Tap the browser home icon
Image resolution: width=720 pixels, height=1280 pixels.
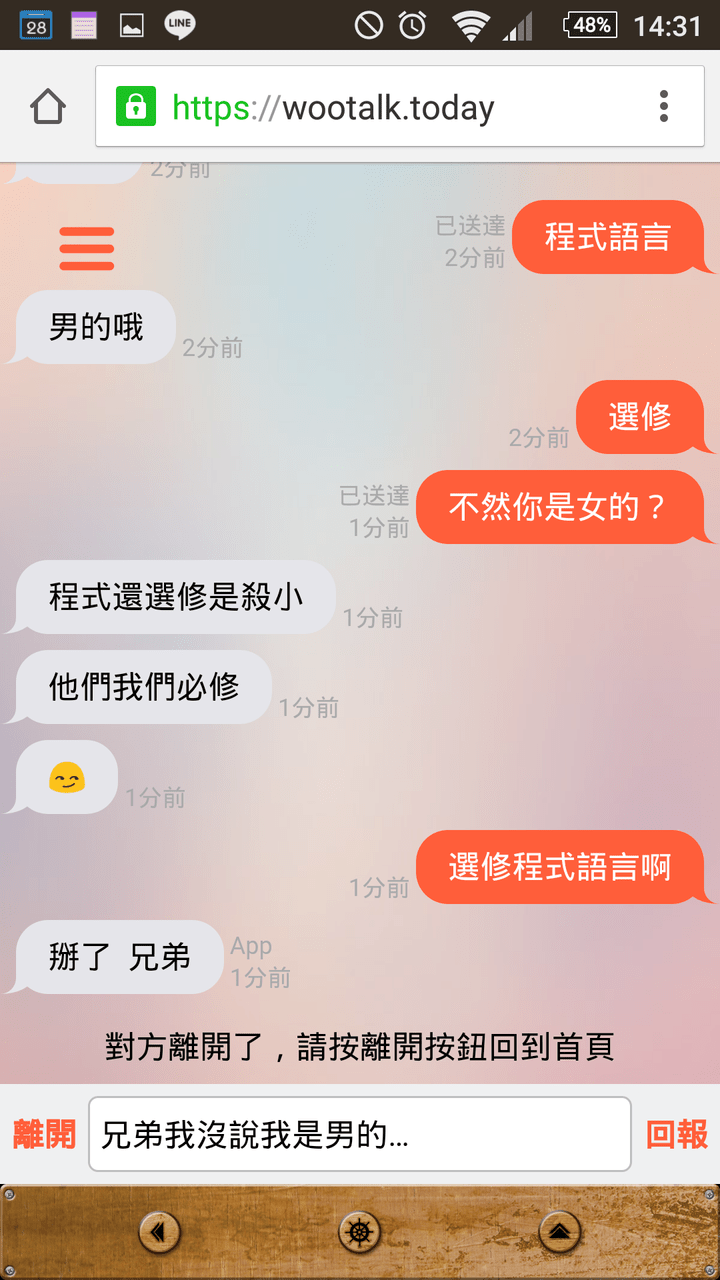click(x=48, y=106)
